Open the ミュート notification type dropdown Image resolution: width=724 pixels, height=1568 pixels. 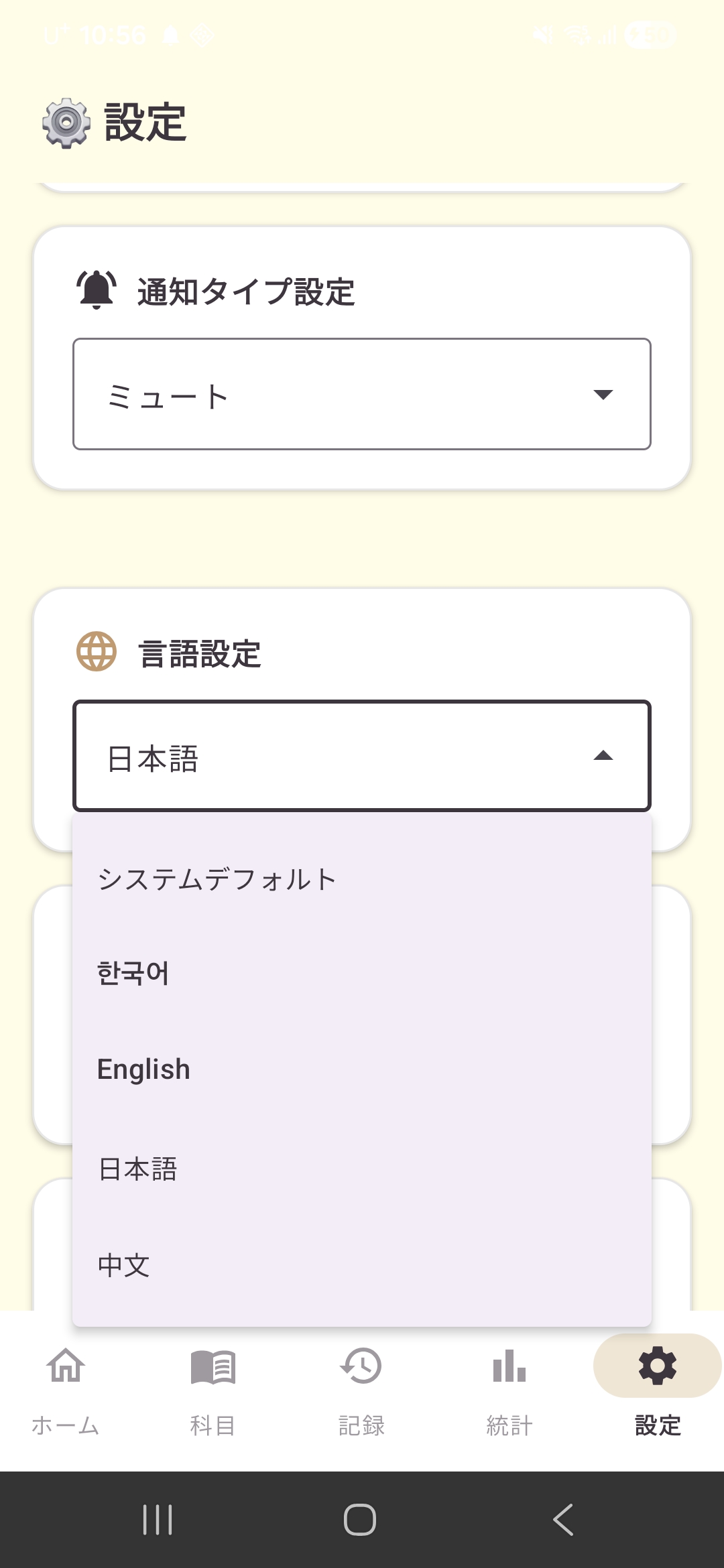pos(362,394)
